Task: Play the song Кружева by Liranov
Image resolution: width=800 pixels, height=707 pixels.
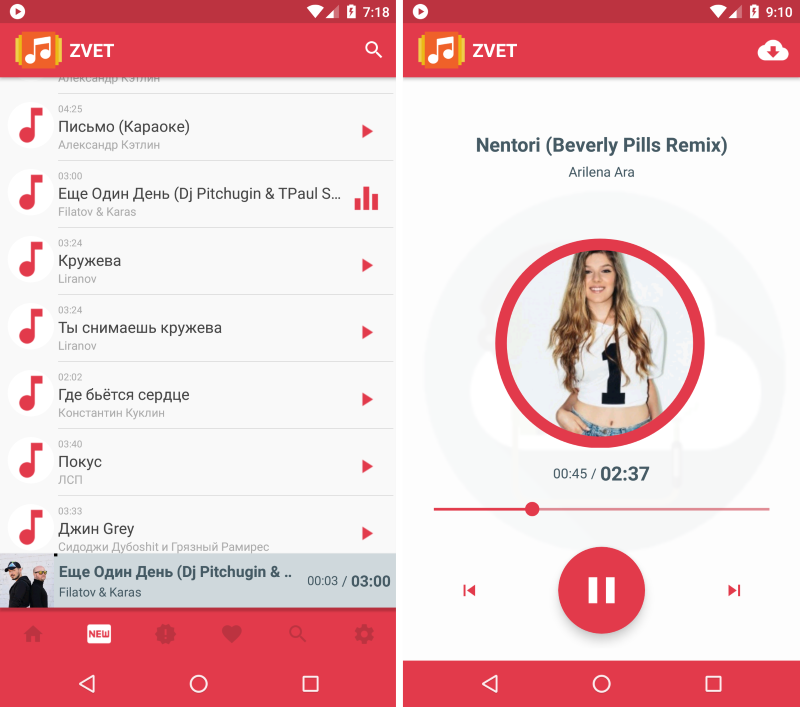Action: tap(367, 265)
